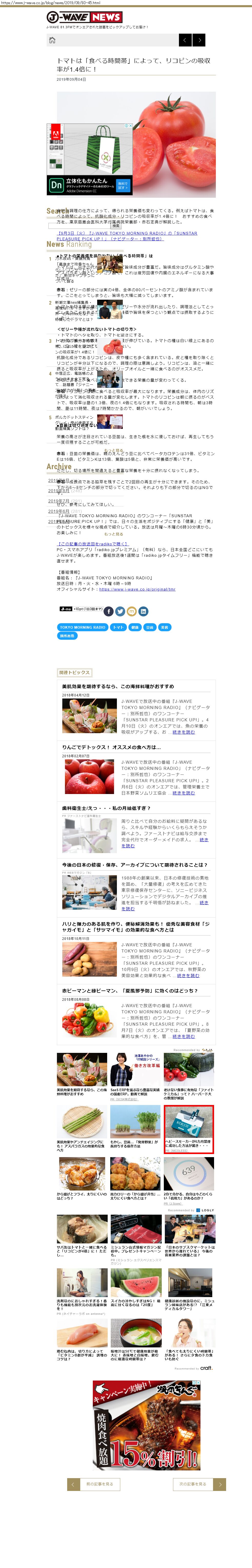The image size is (252, 1568).
Task: Open the official site j-wave.co.jp link
Action: 137,589
